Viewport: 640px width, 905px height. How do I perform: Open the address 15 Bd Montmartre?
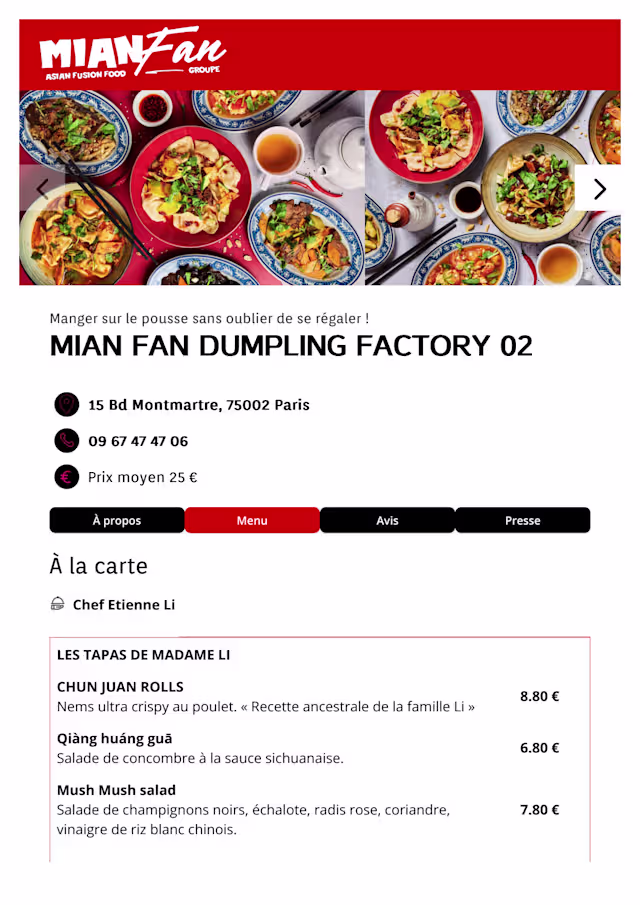click(x=198, y=405)
